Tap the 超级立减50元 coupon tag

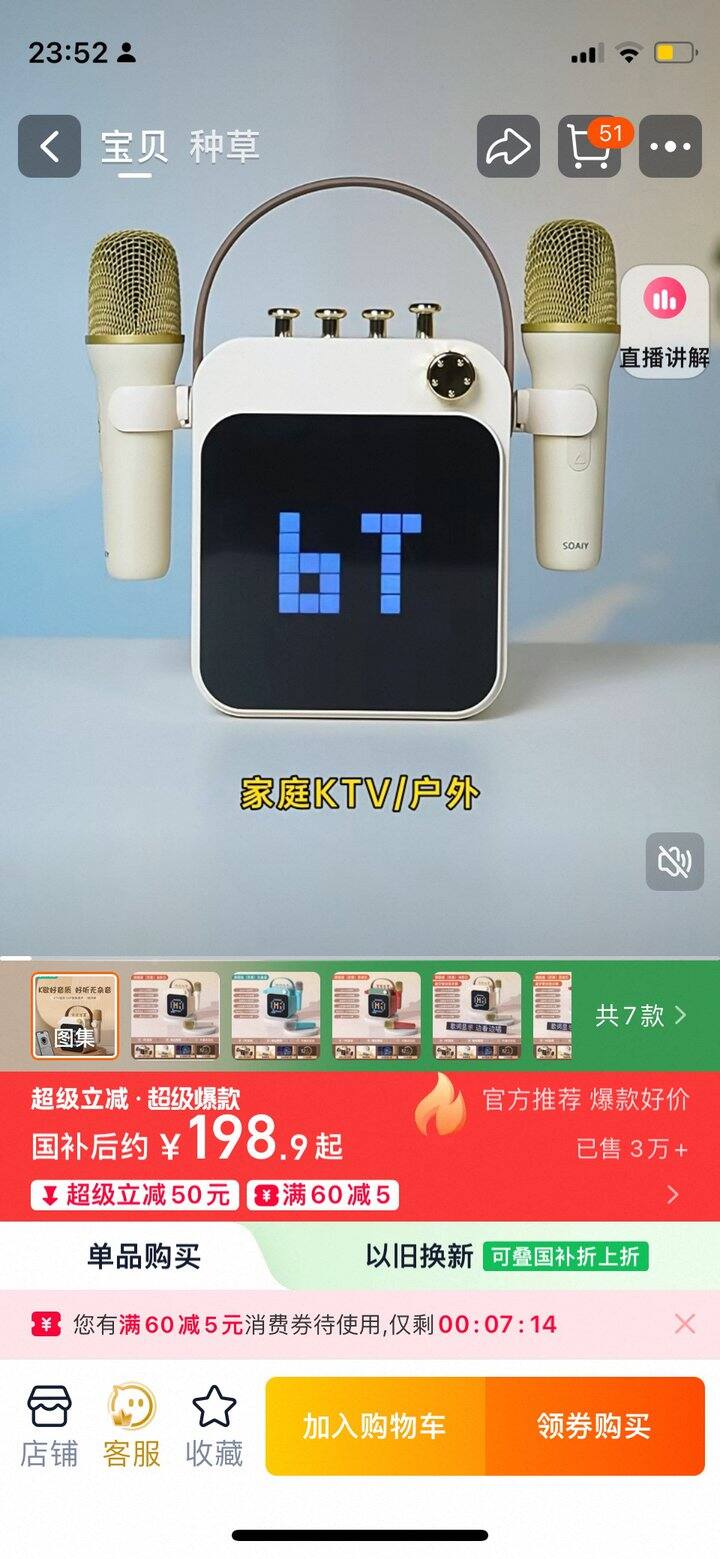coord(135,1194)
